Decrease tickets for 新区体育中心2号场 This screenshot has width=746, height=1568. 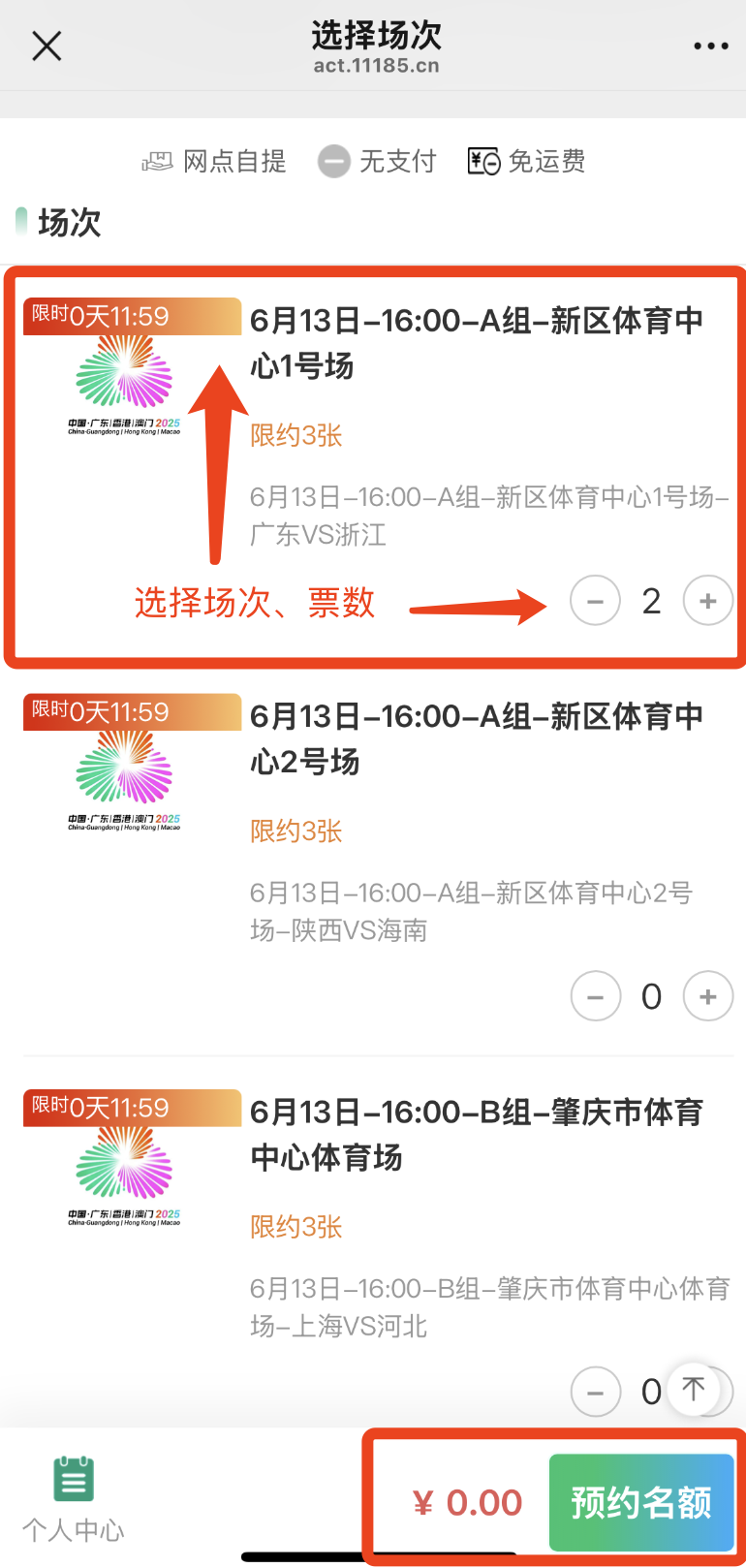[595, 996]
